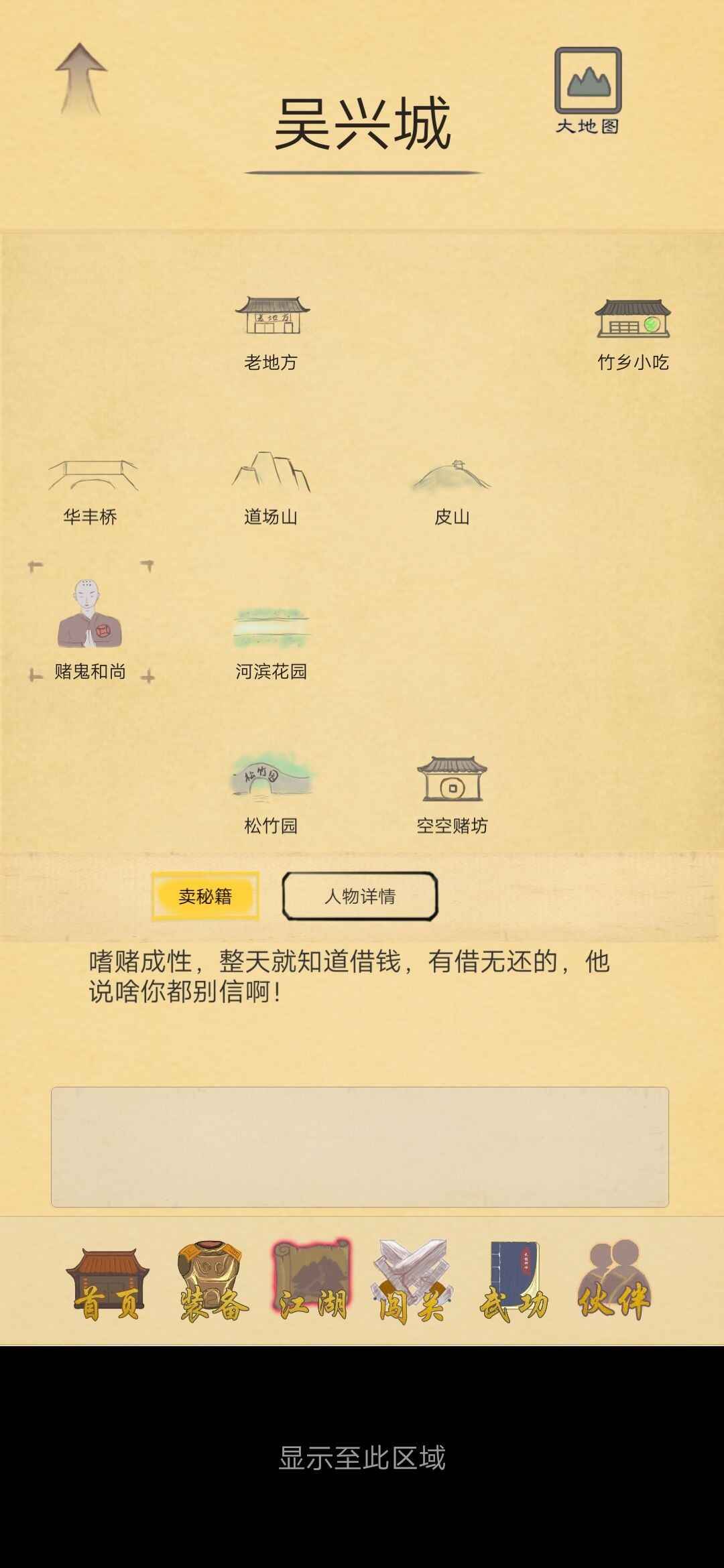Open the 大地图 world map
This screenshot has width=724, height=1568.
588,90
